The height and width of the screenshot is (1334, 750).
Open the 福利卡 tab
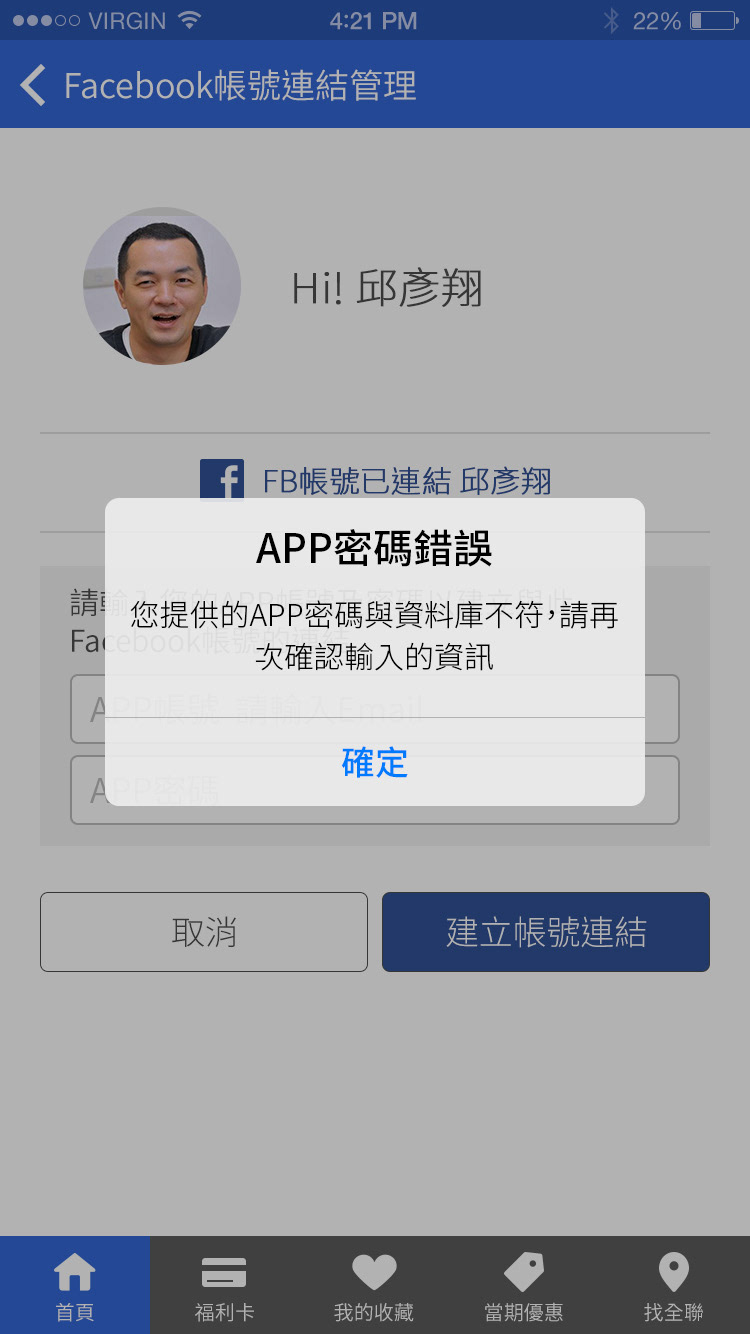tap(224, 1286)
